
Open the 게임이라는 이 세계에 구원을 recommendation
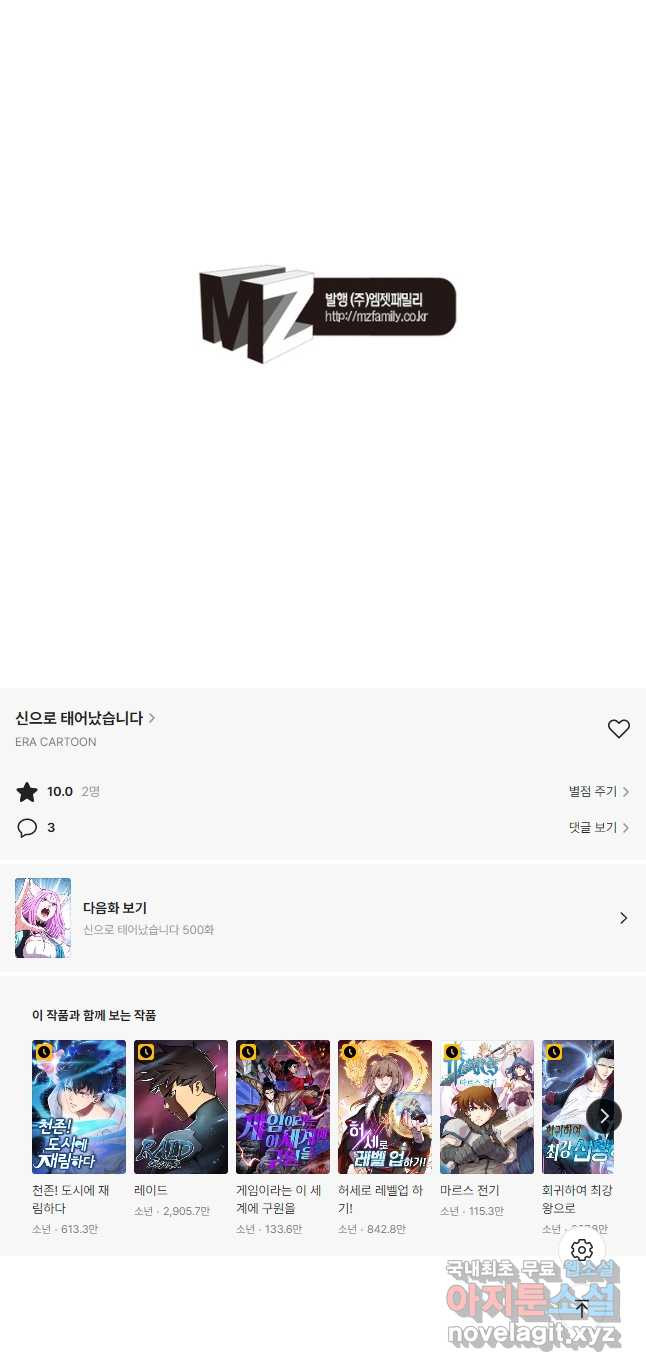(283, 1107)
